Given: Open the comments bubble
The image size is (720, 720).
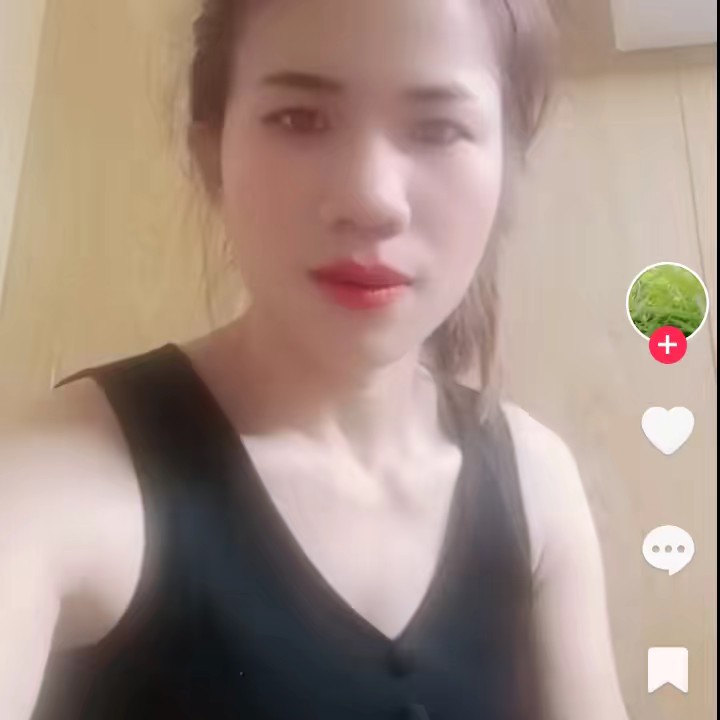Looking at the screenshot, I should 667,549.
